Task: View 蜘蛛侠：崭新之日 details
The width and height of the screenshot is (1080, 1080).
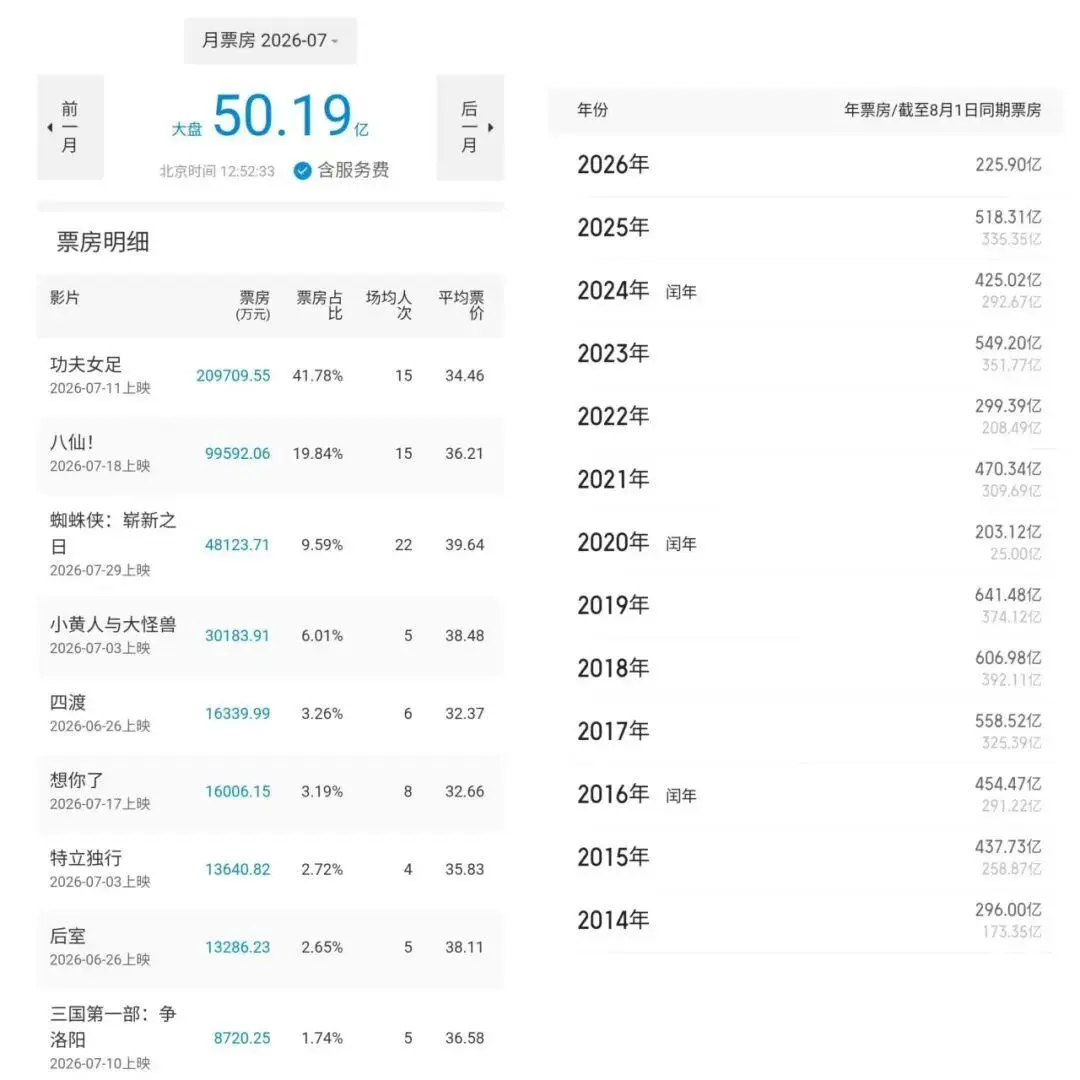Action: point(270,545)
